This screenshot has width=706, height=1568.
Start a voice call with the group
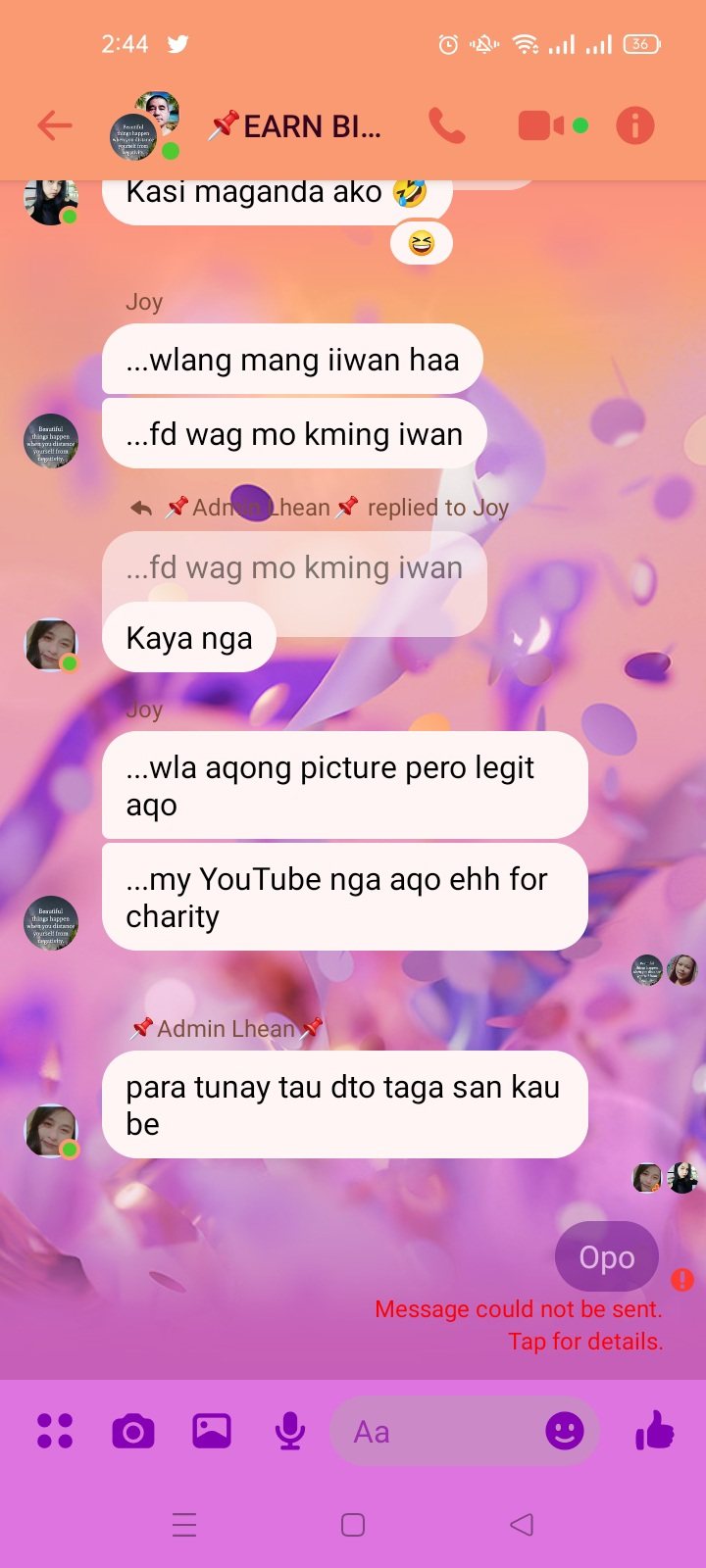click(447, 125)
